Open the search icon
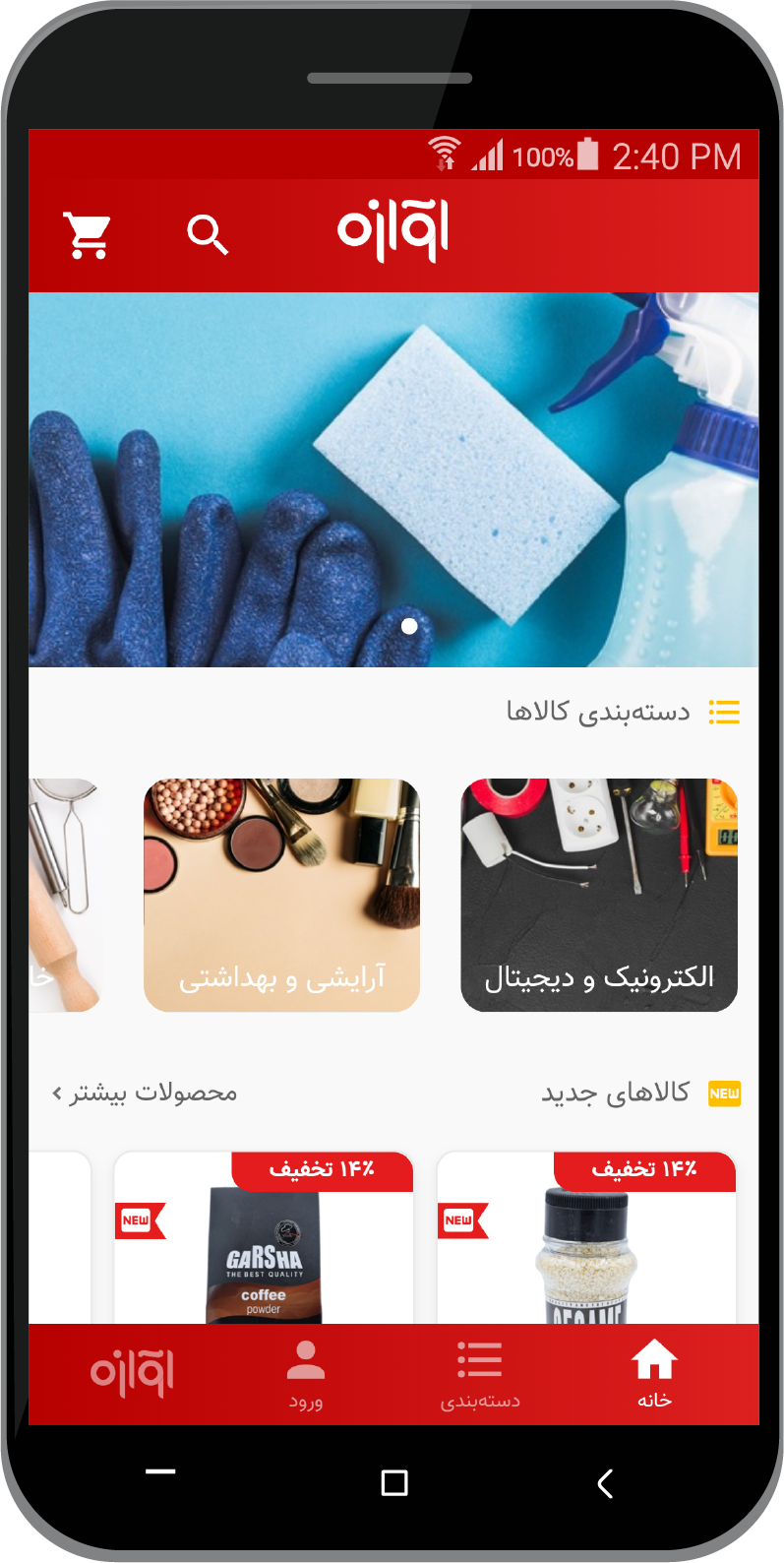 tap(207, 234)
